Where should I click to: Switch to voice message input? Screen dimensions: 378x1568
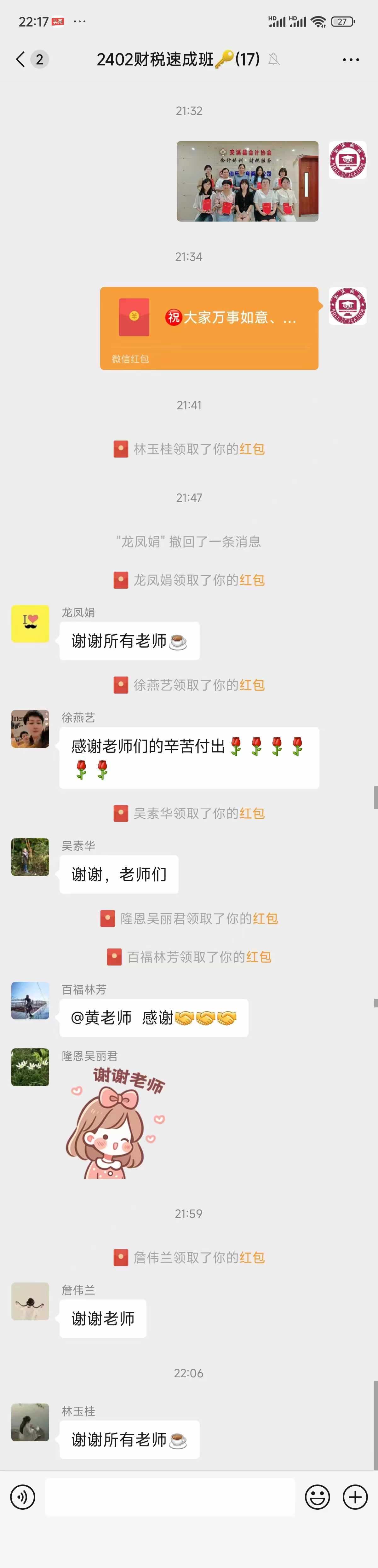[22, 1497]
